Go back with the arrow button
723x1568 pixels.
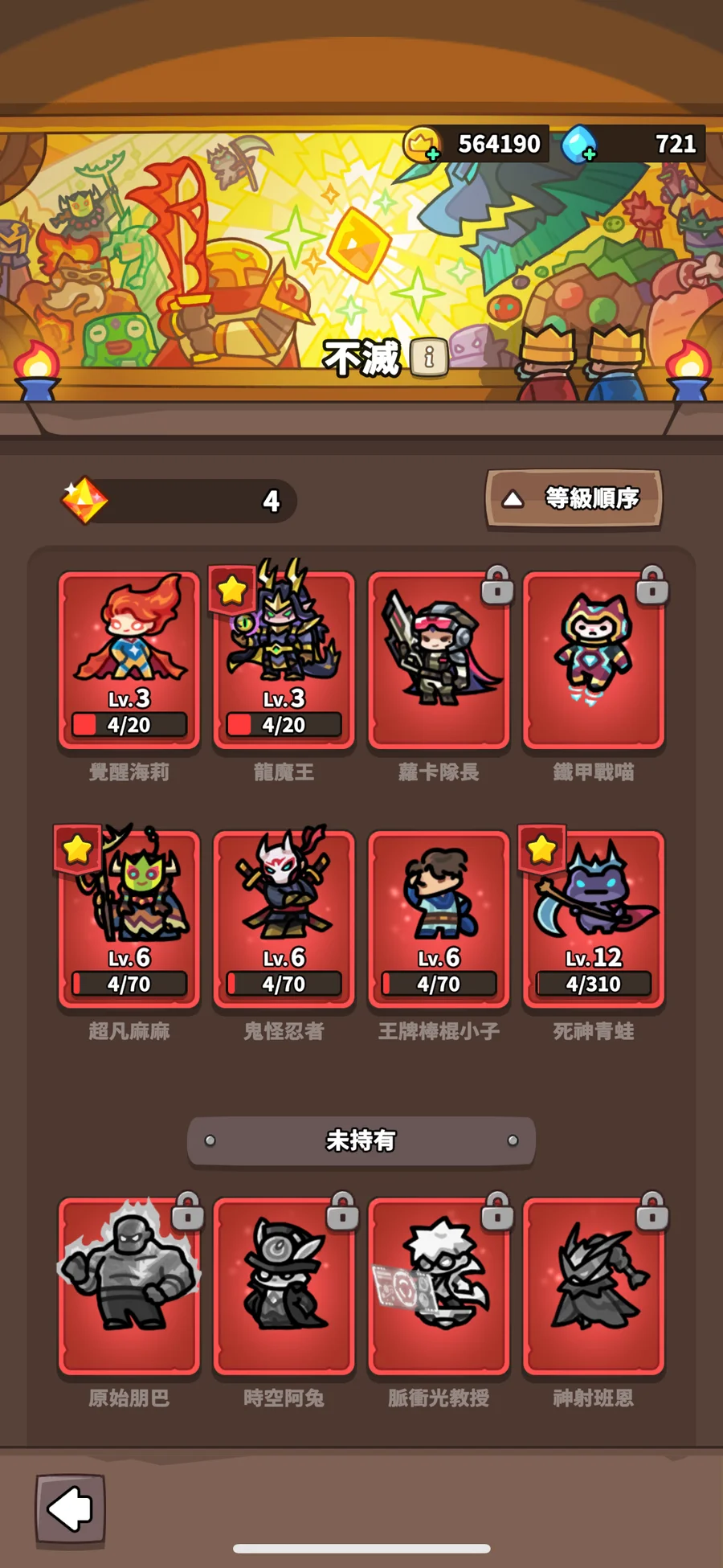(x=71, y=1509)
